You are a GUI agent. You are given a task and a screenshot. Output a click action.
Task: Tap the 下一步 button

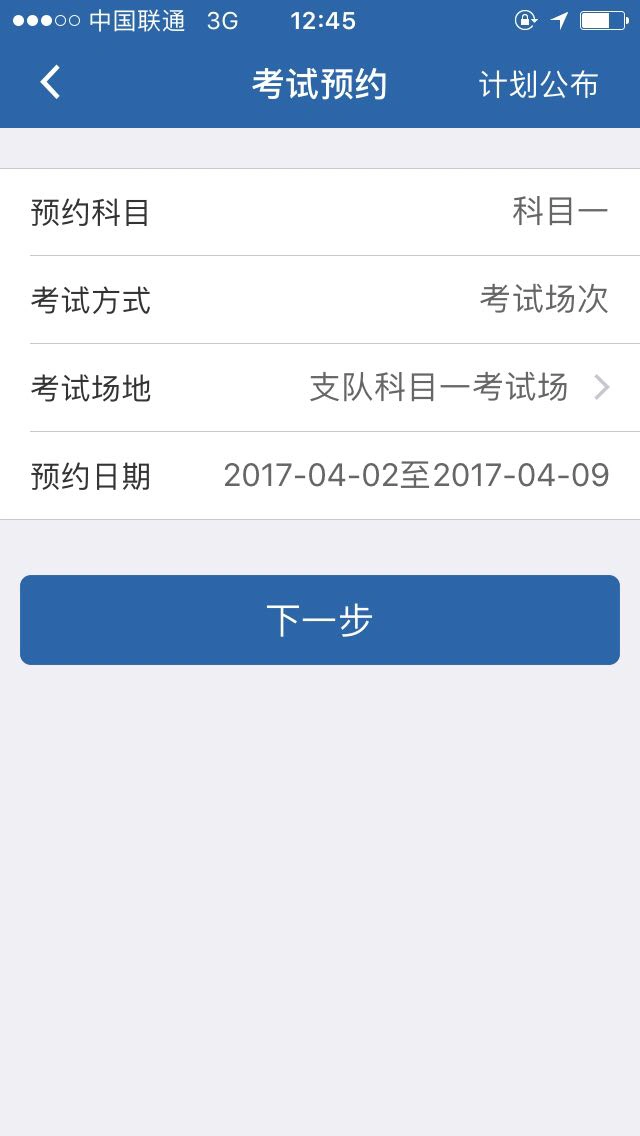pyautogui.click(x=320, y=620)
